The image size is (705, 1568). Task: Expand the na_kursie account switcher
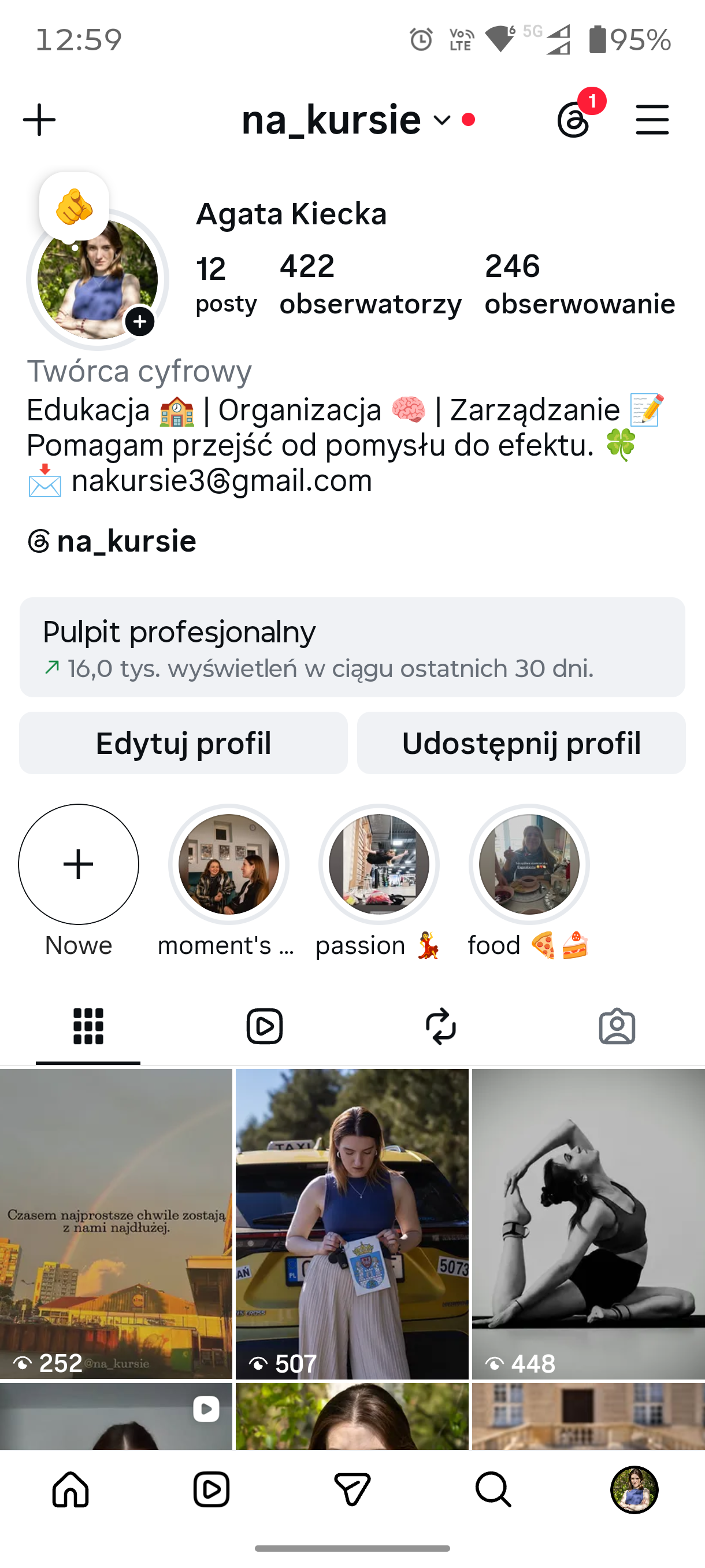(346, 119)
